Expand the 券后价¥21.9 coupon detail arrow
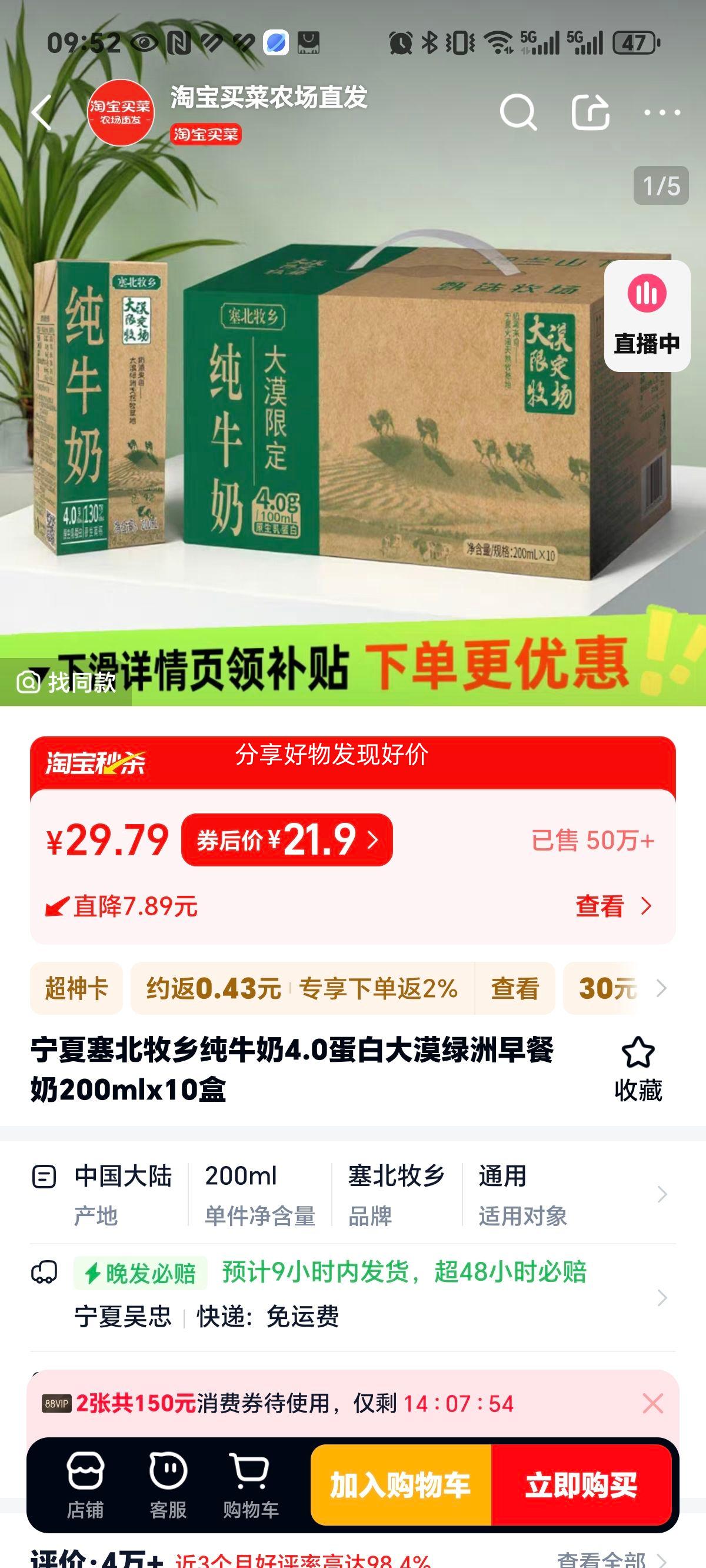Screen dimensions: 706x1568 pos(372,840)
